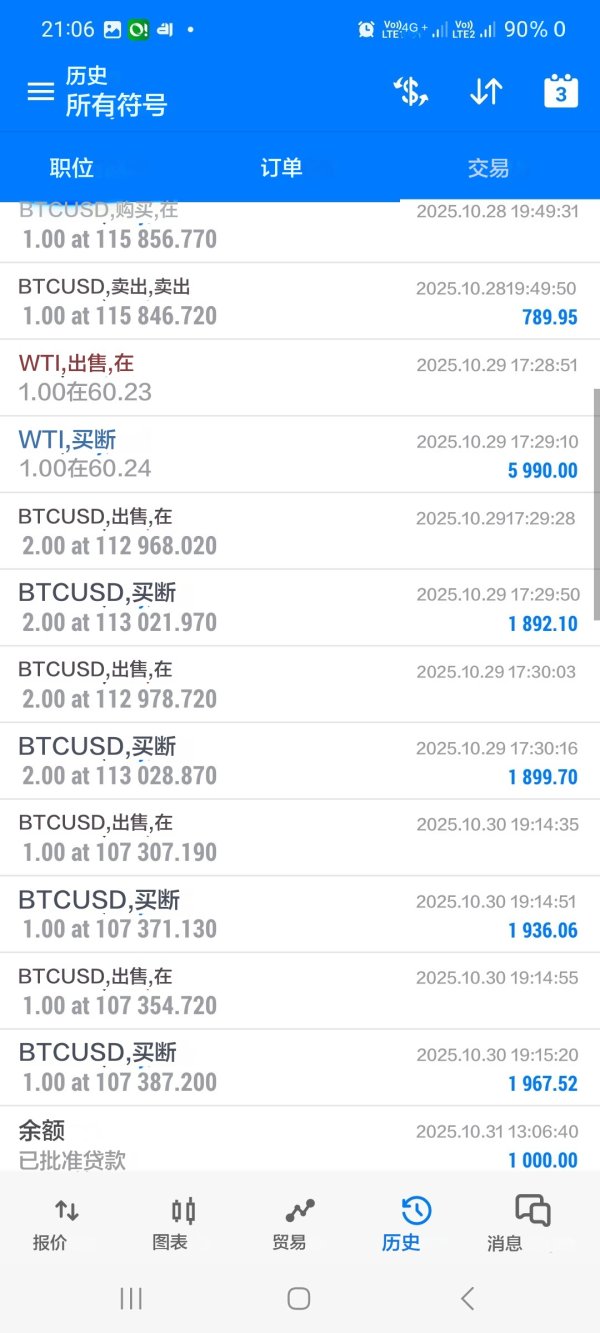Tap the currency symbol filter icon
600x1333 pixels.
coord(411,91)
